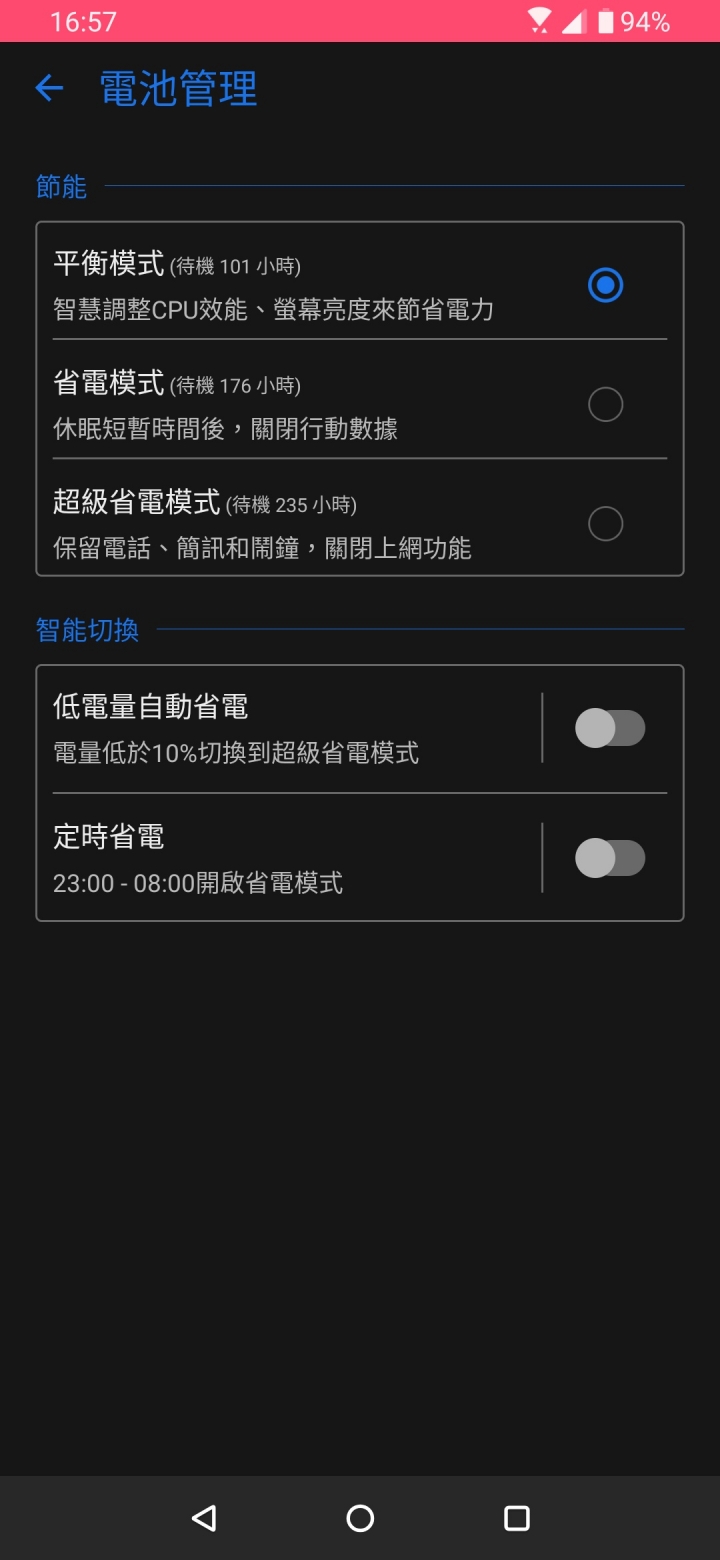Select 超級省電模式 radio option
Viewport: 720px width, 1560px height.
[x=605, y=523]
